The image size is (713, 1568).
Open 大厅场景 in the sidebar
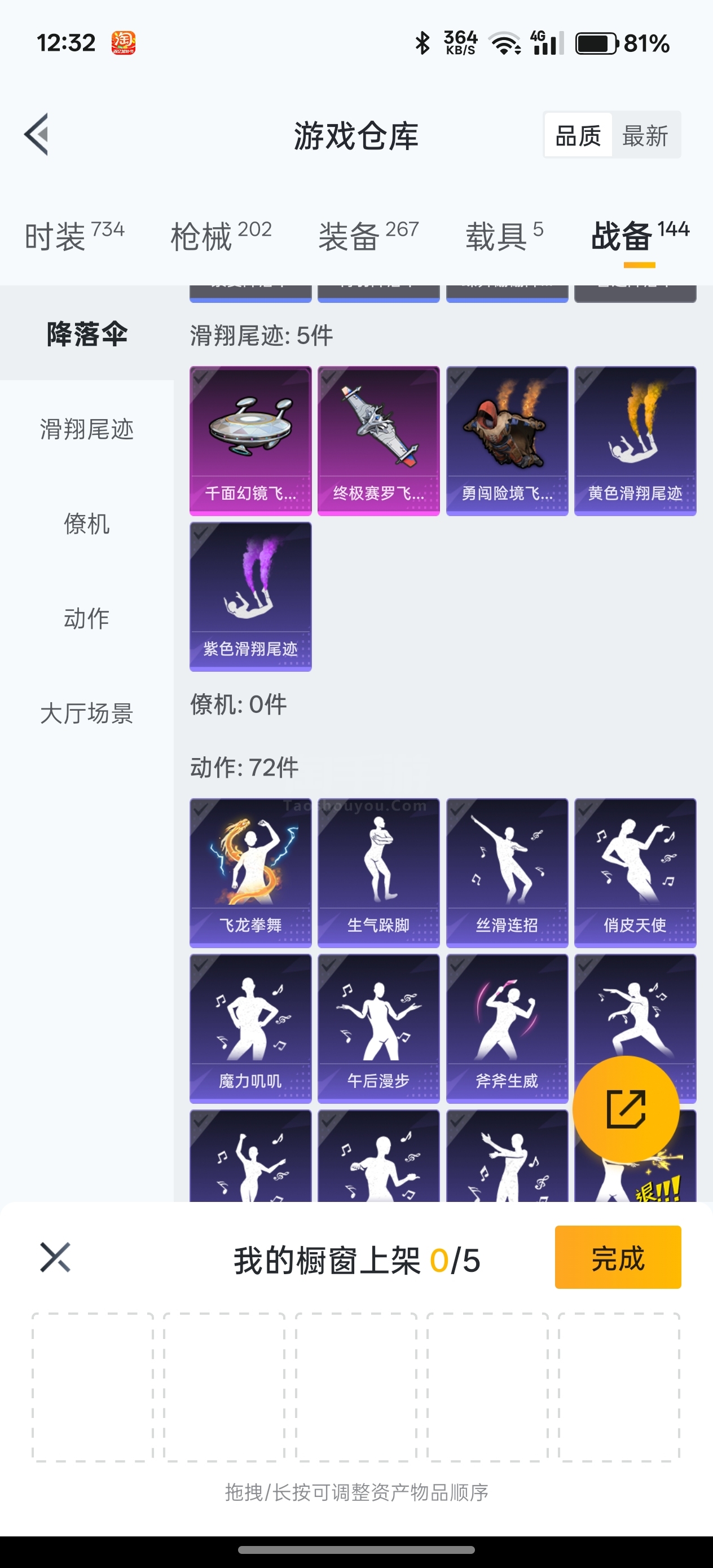pyautogui.click(x=86, y=713)
